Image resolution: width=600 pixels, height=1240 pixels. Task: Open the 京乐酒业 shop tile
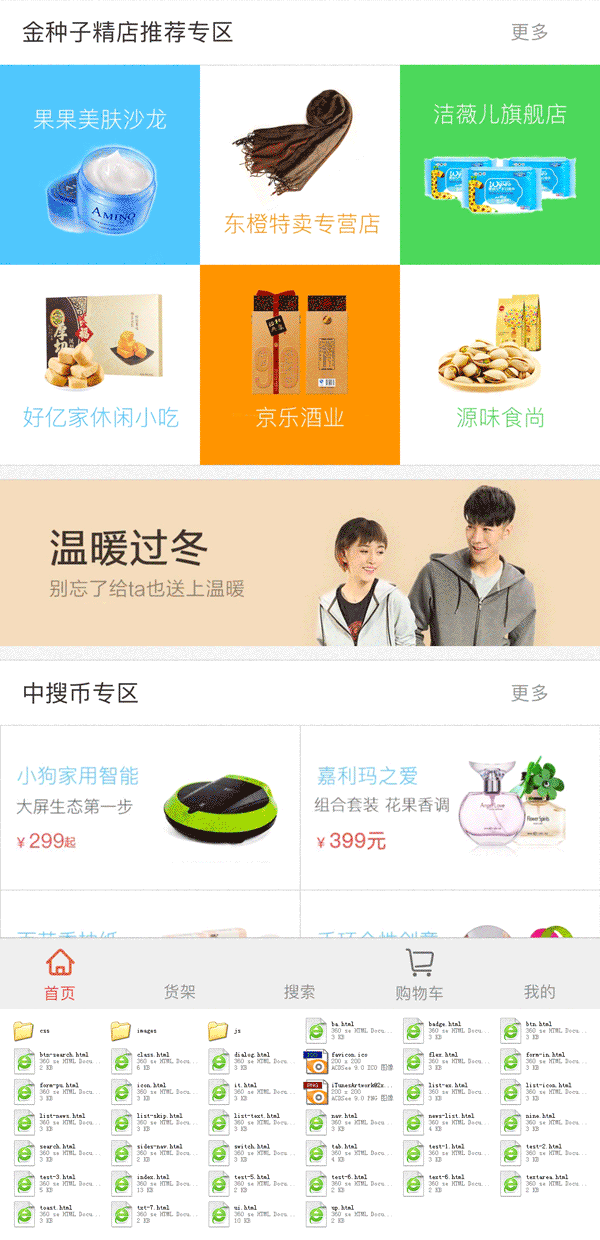[x=300, y=365]
